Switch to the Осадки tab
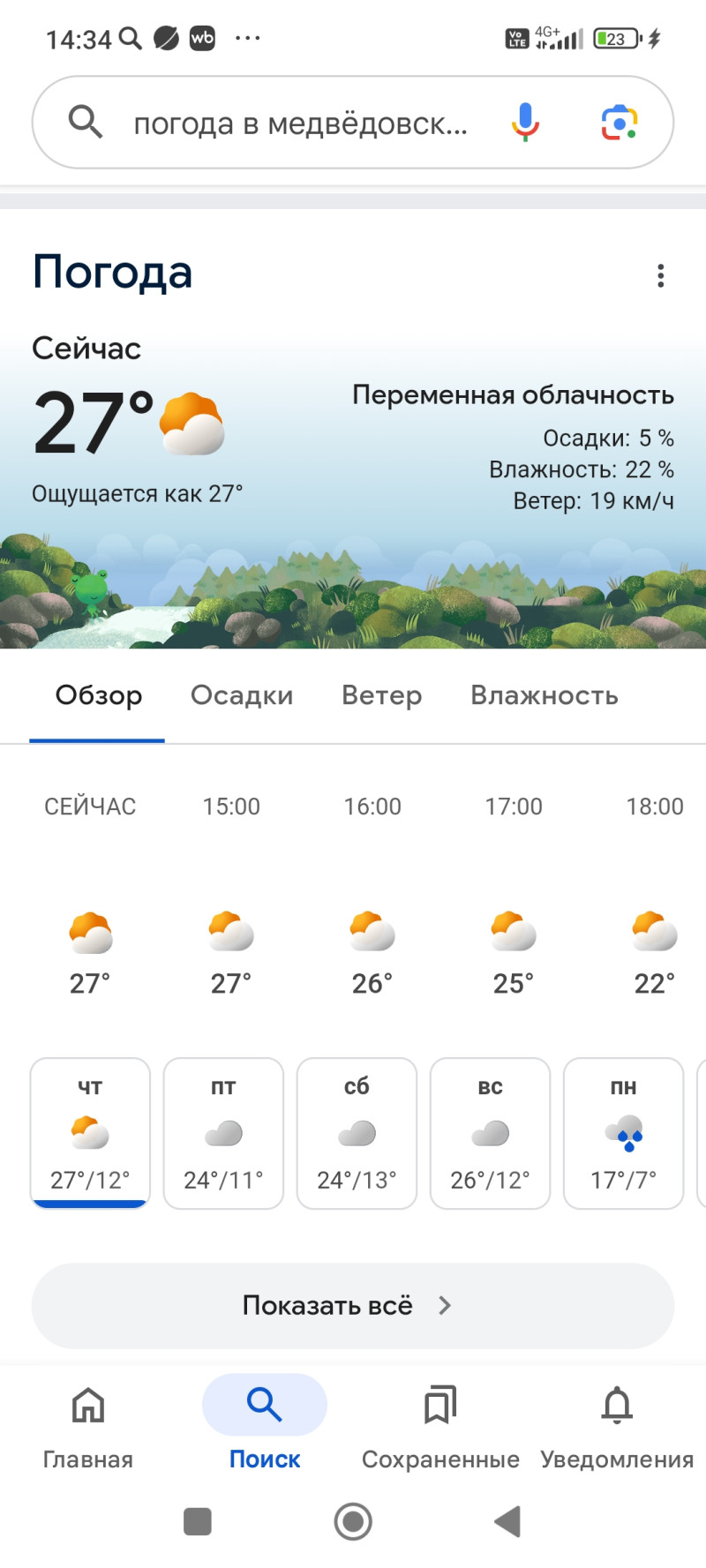706x1568 pixels. (x=242, y=695)
